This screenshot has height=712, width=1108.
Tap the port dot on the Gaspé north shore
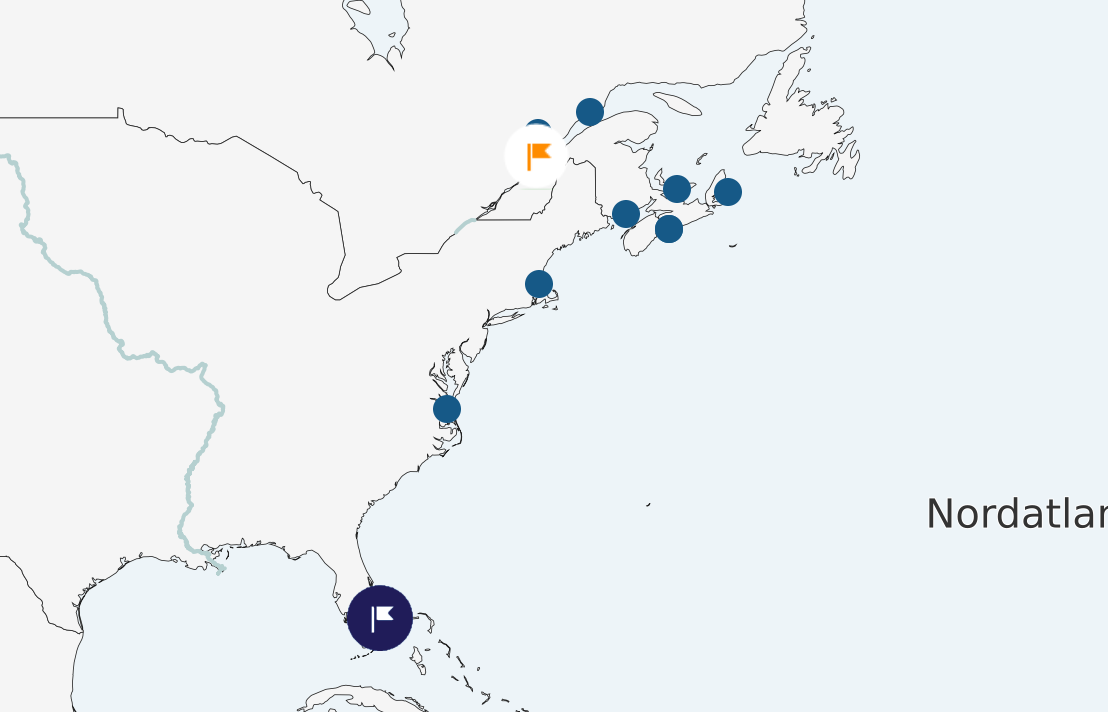pyautogui.click(x=590, y=112)
